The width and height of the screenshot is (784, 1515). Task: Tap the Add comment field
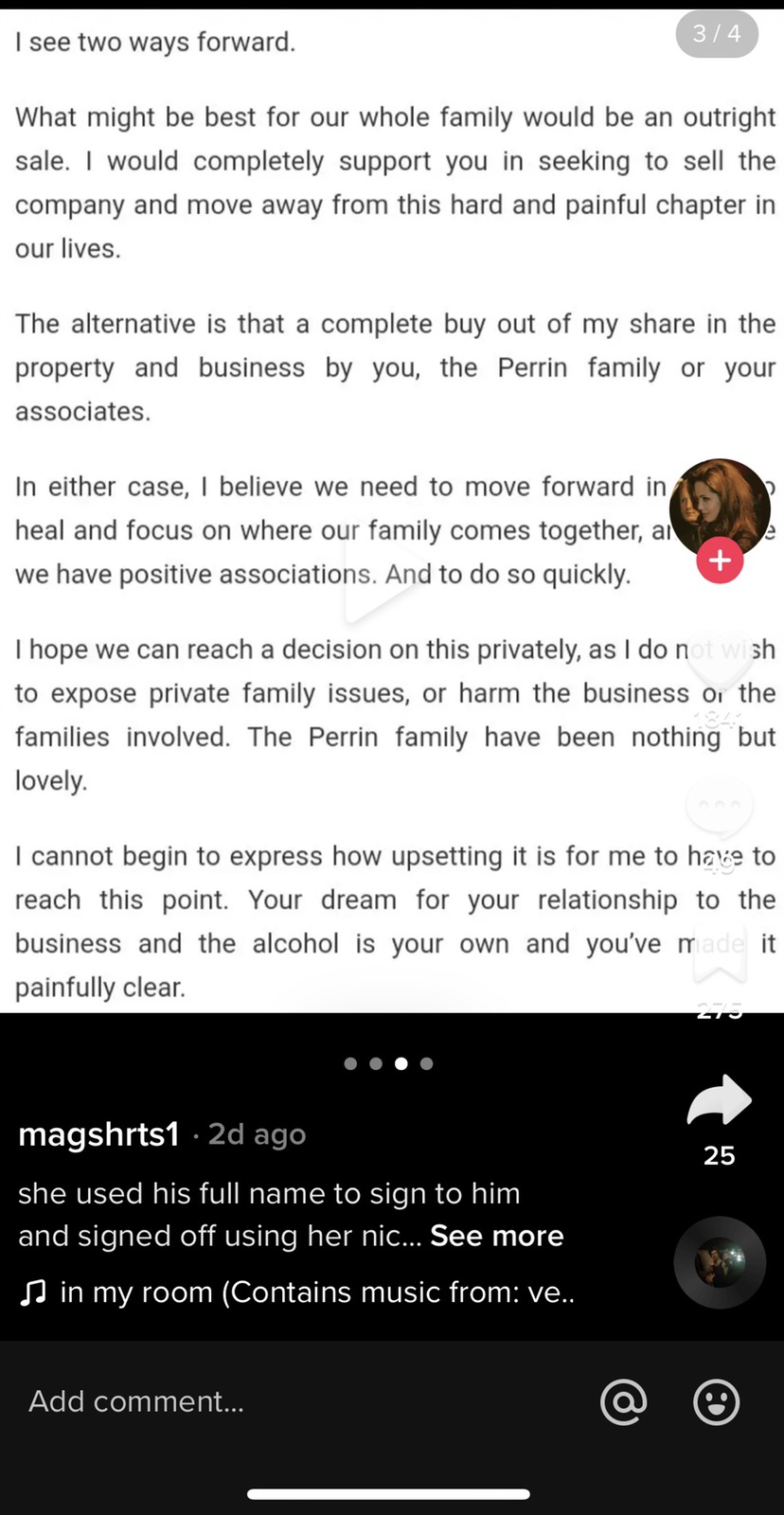284,1401
